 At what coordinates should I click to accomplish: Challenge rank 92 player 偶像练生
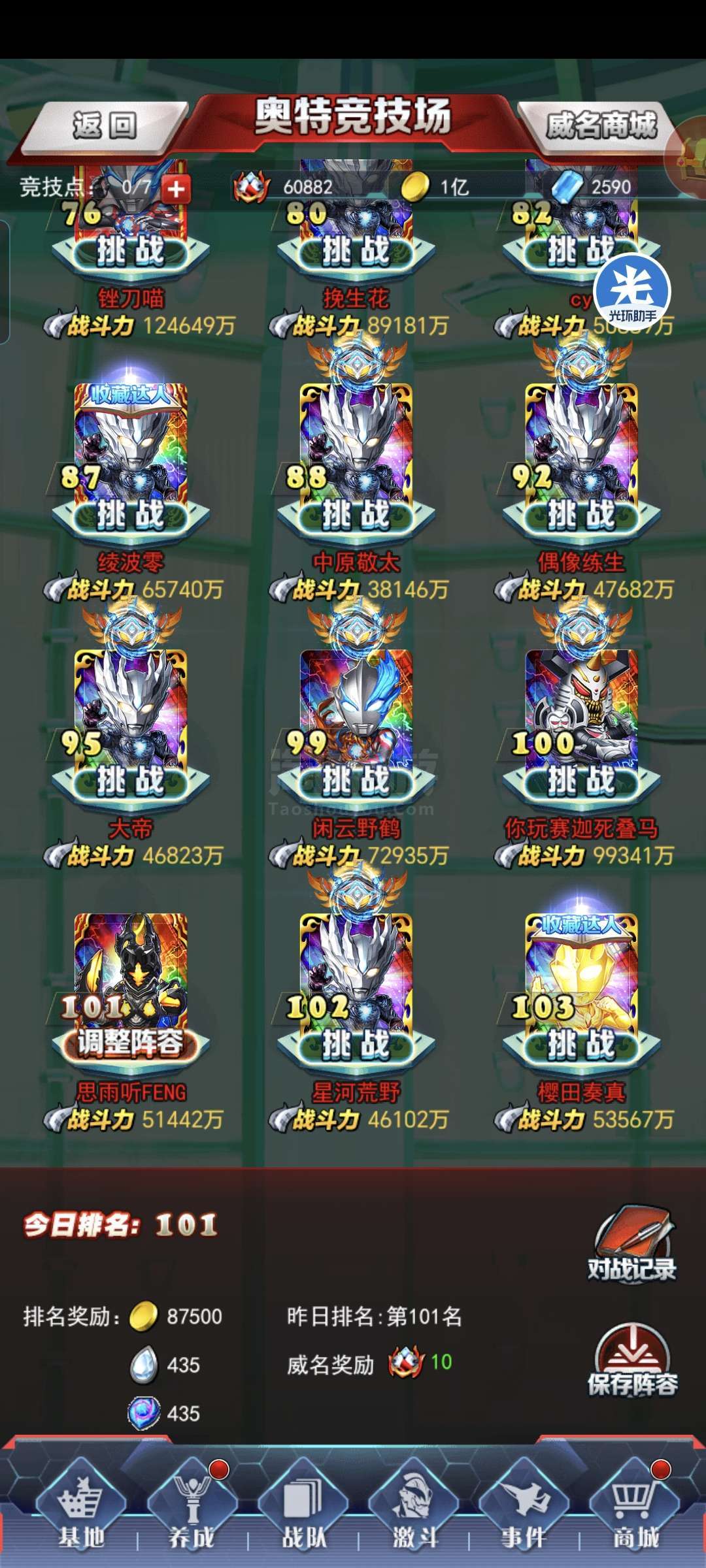(x=581, y=516)
